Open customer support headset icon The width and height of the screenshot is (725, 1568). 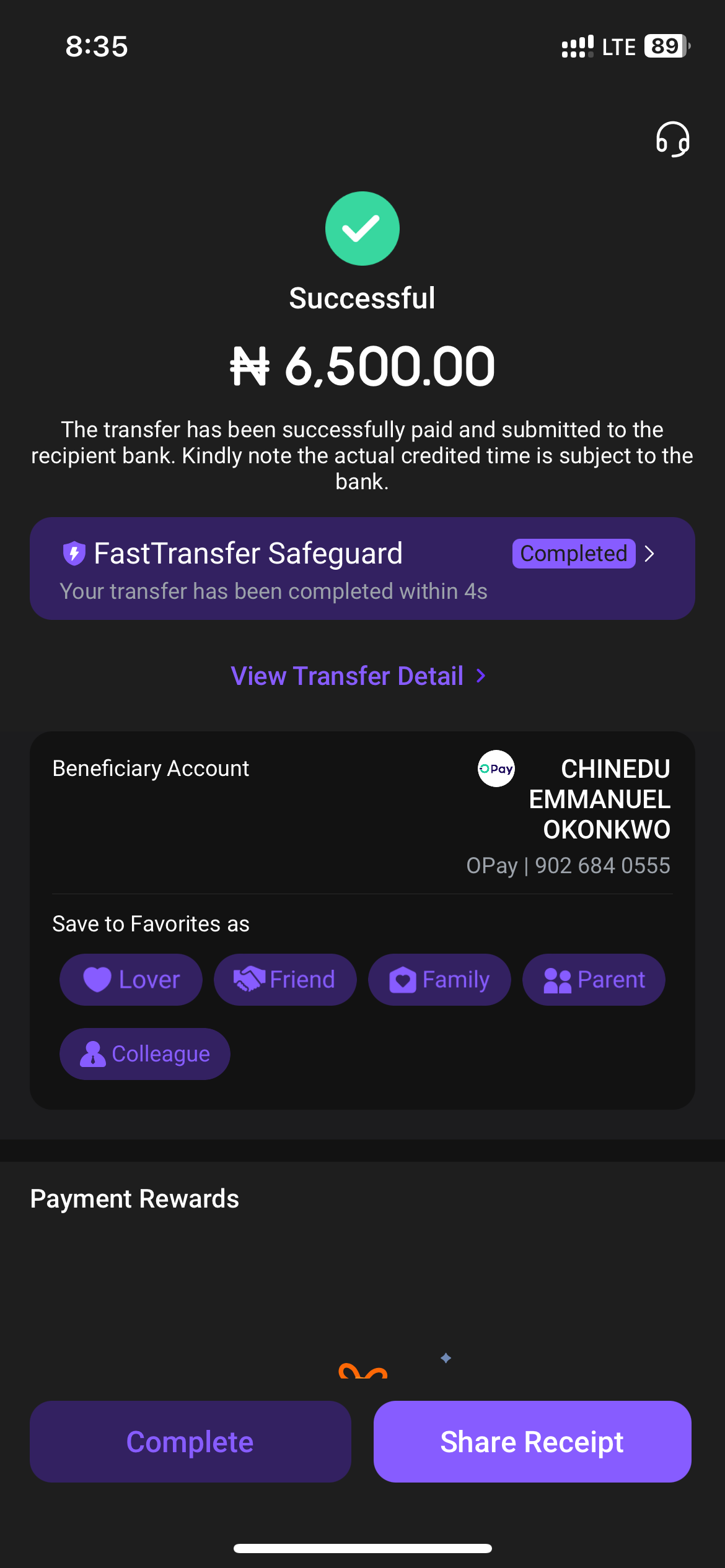coord(672,139)
